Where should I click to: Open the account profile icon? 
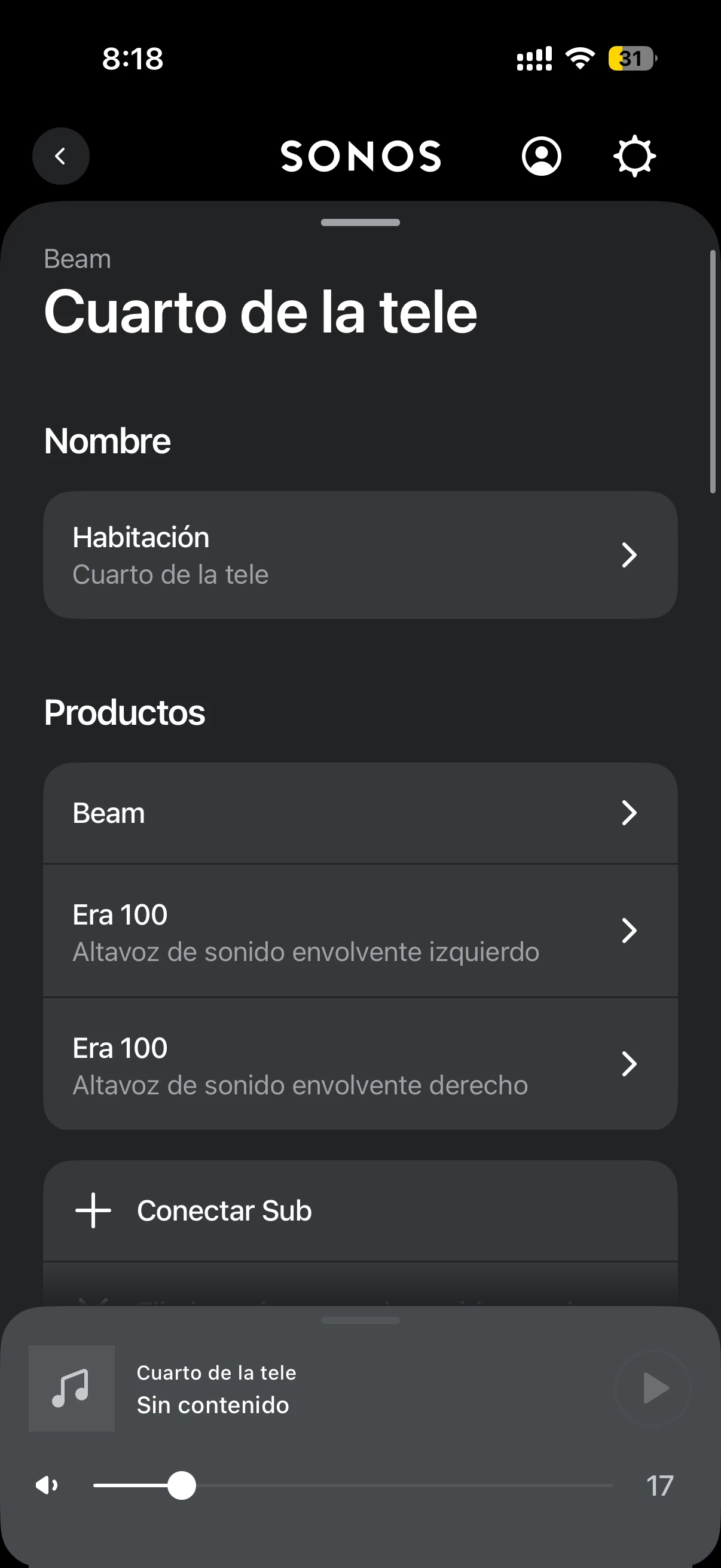[541, 157]
